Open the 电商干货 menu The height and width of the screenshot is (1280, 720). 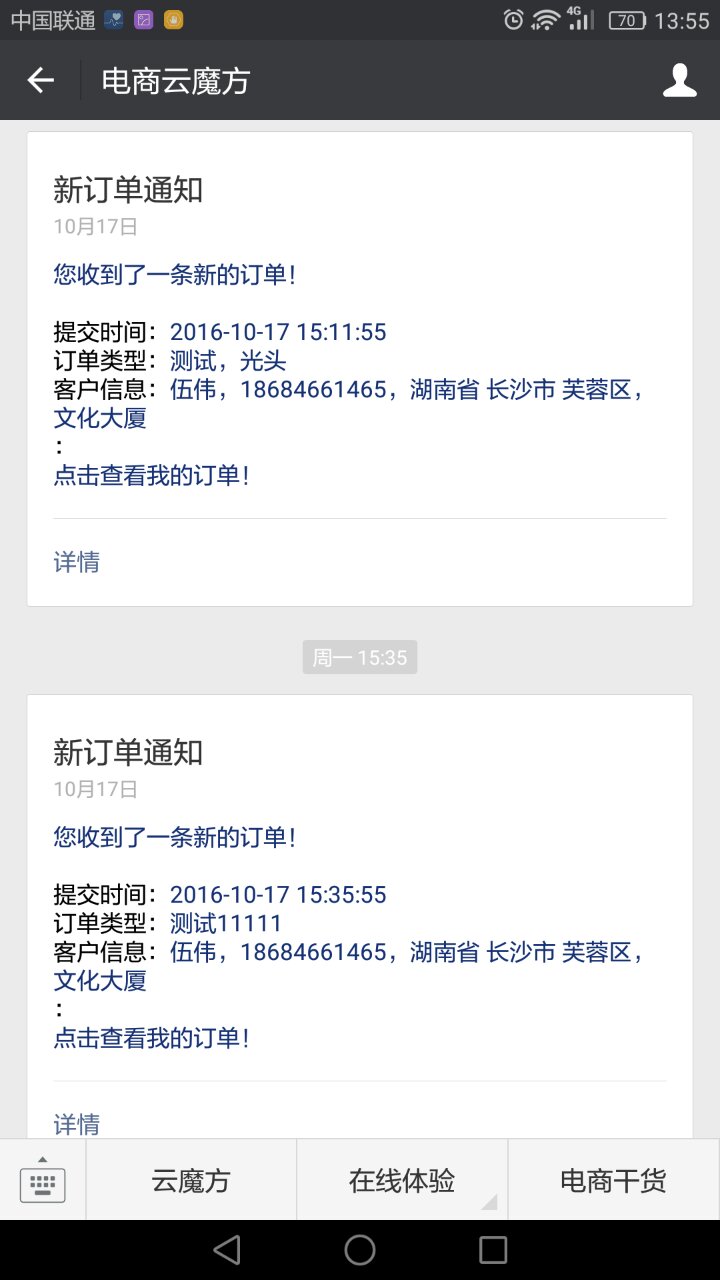(x=613, y=1181)
